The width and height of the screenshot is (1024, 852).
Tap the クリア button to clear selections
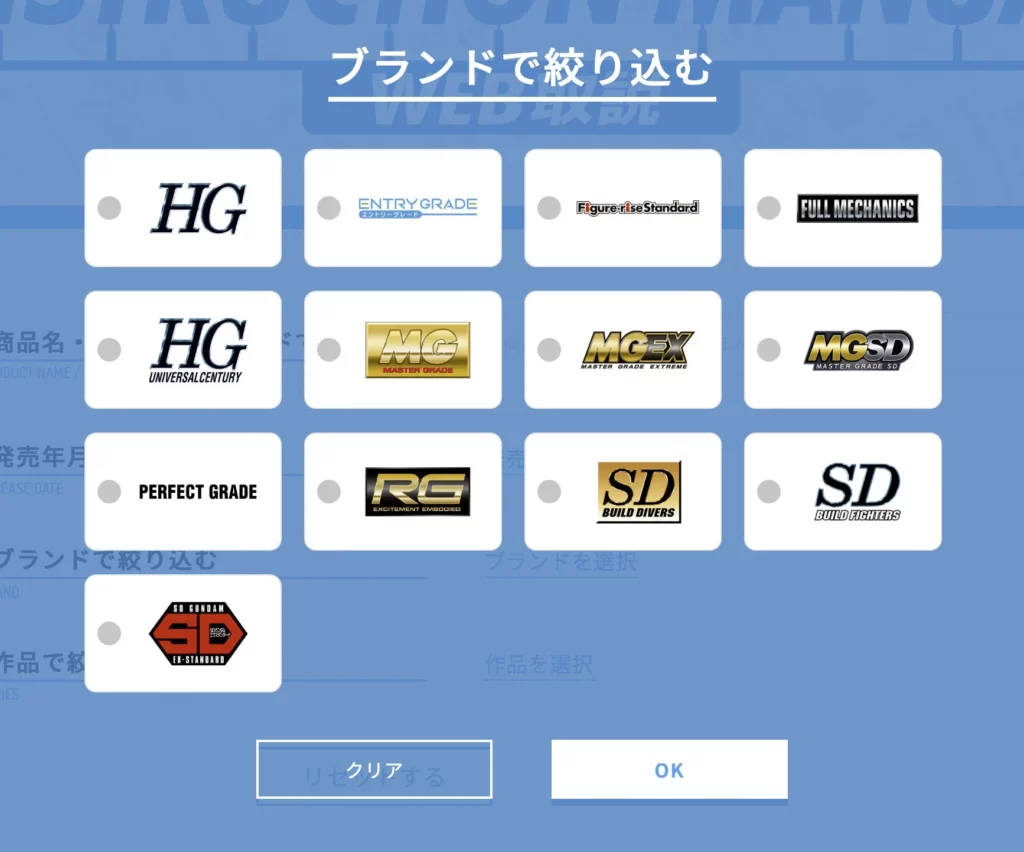click(374, 770)
